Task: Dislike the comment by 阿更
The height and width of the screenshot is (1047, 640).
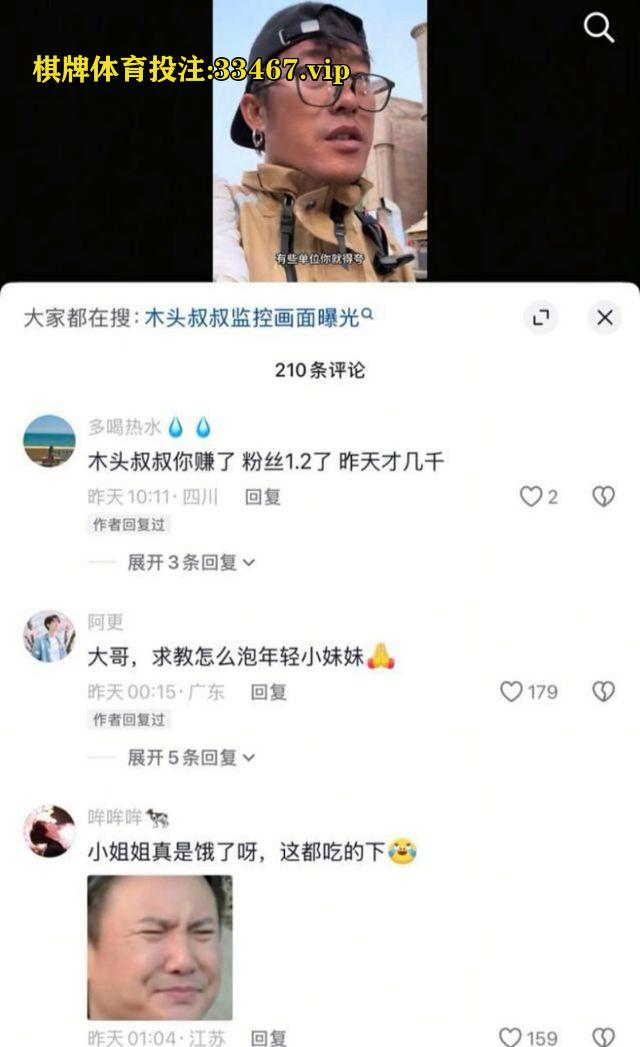Action: point(603,691)
